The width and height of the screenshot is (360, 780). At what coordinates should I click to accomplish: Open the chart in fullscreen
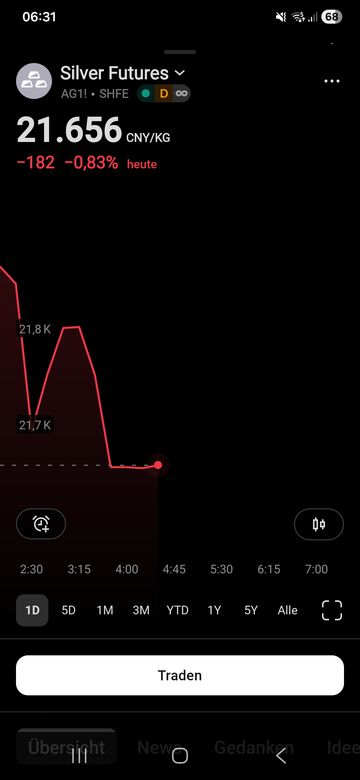[x=332, y=610]
